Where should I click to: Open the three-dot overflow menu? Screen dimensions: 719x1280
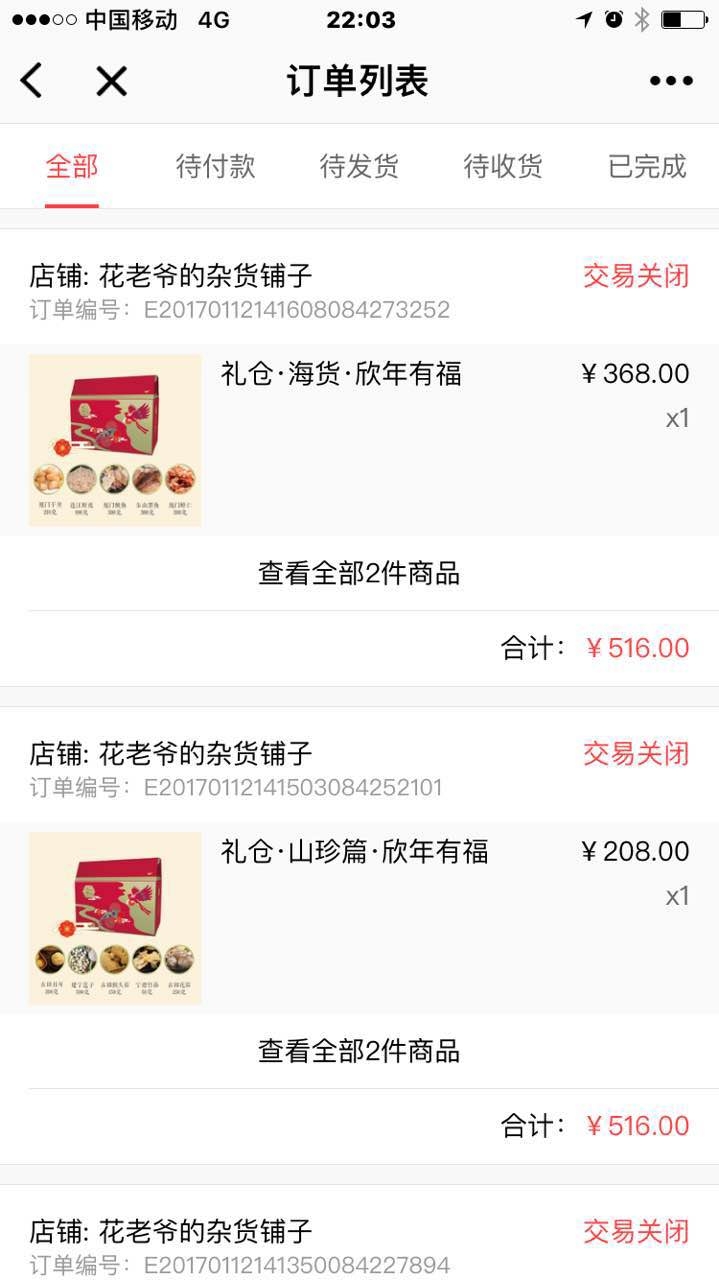click(670, 81)
